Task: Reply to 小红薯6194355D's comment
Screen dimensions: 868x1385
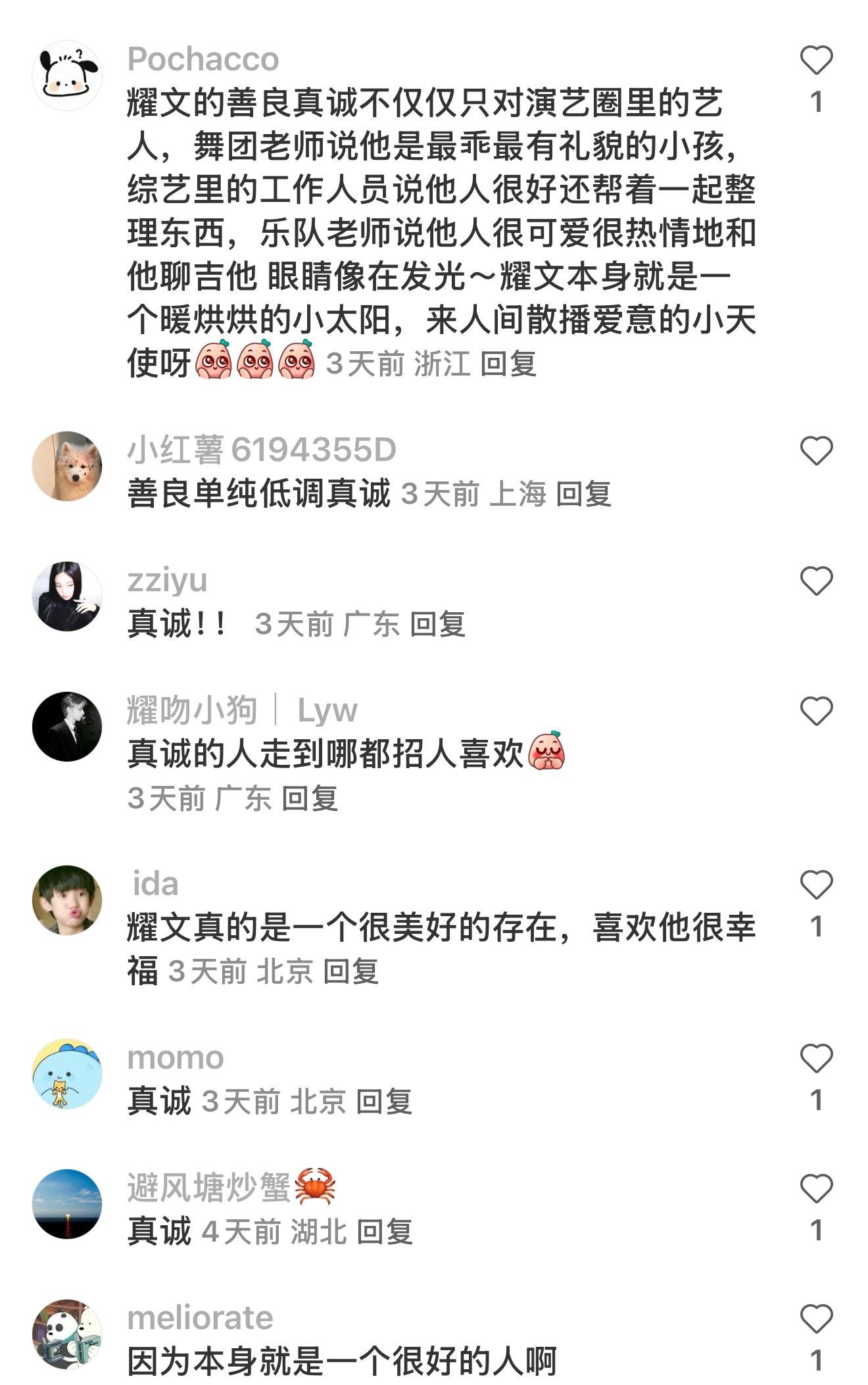Action: pos(583,494)
